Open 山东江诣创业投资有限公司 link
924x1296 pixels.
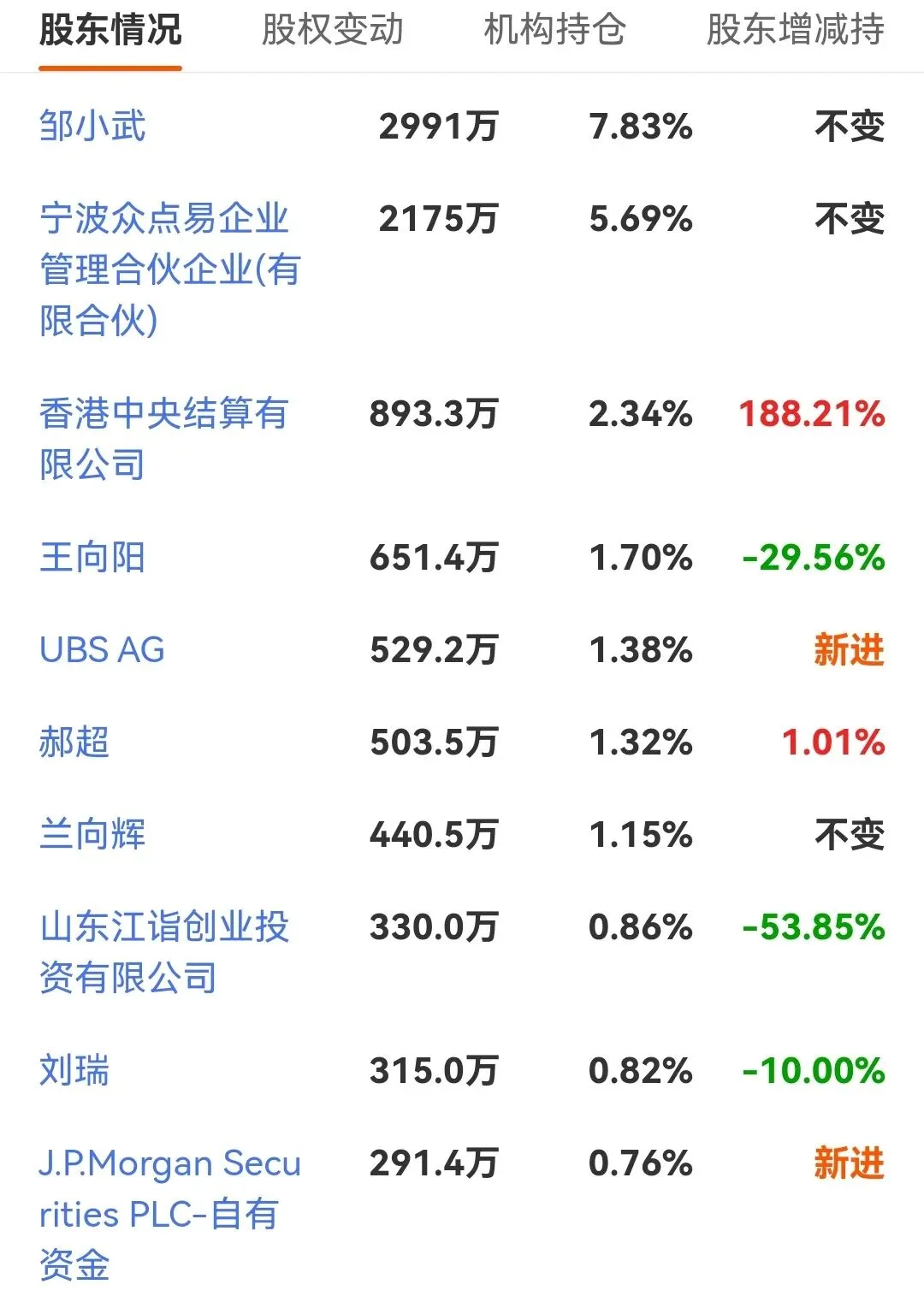pyautogui.click(x=164, y=952)
